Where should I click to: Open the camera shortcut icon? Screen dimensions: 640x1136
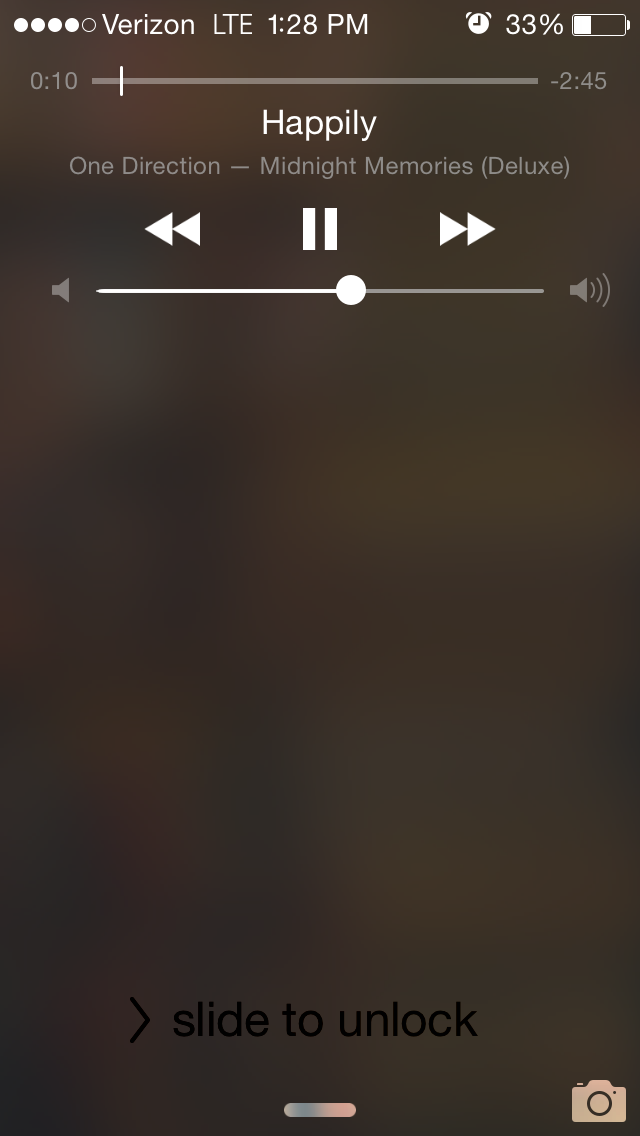point(598,1100)
